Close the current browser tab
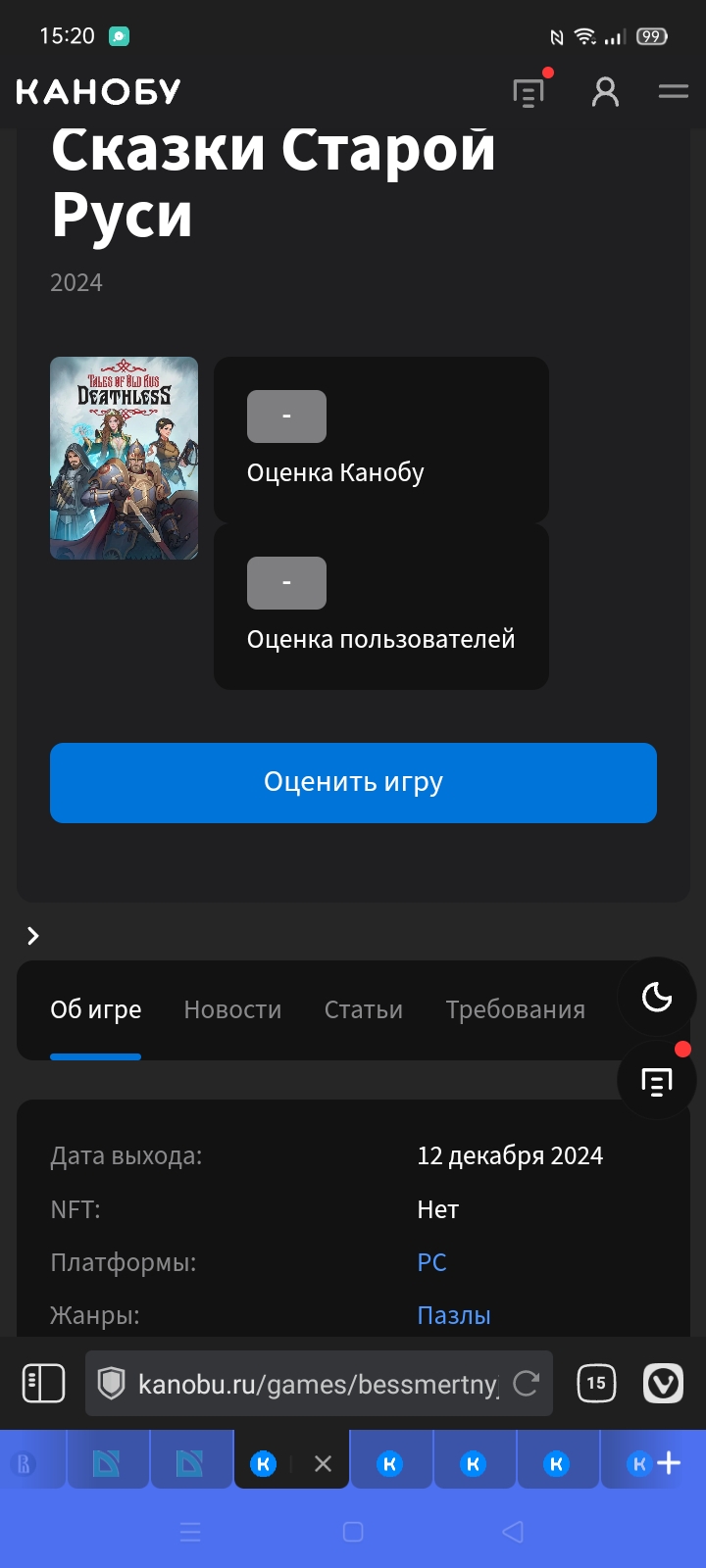 coord(323,1464)
